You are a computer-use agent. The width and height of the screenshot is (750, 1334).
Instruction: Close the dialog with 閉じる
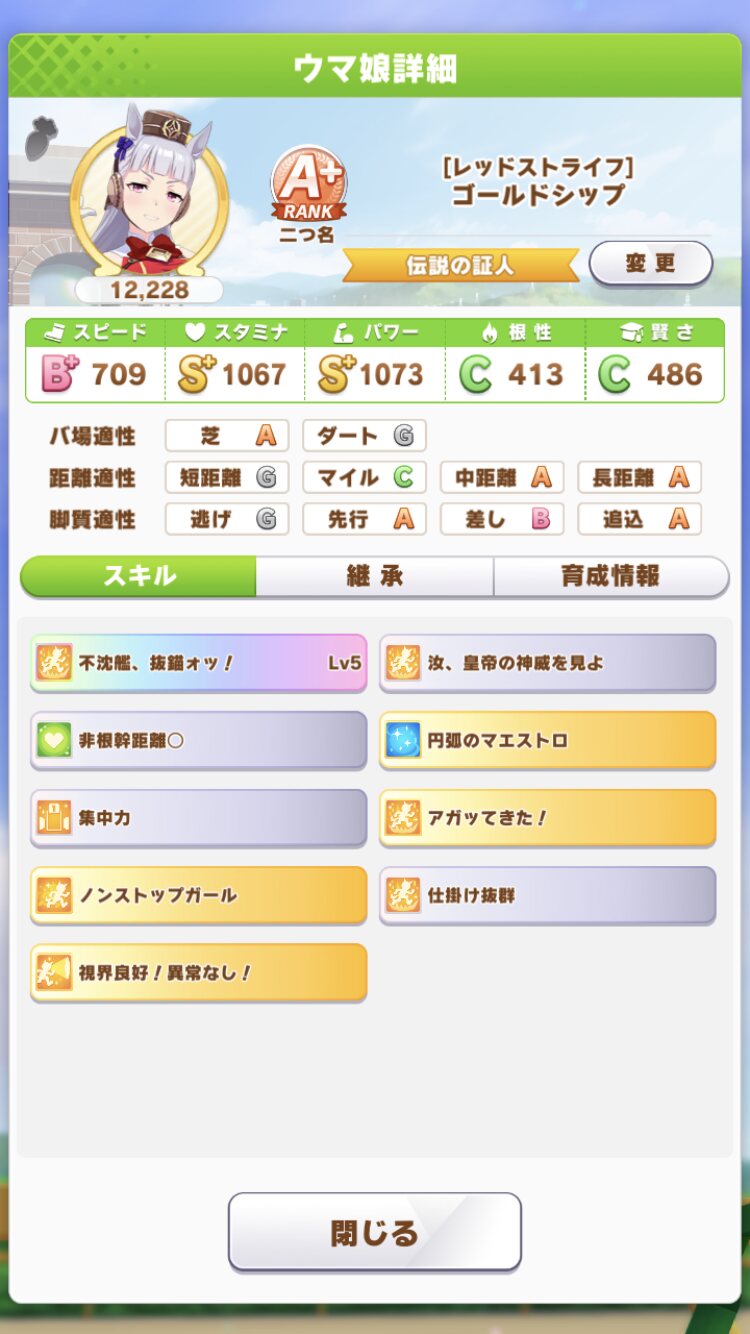(374, 1232)
